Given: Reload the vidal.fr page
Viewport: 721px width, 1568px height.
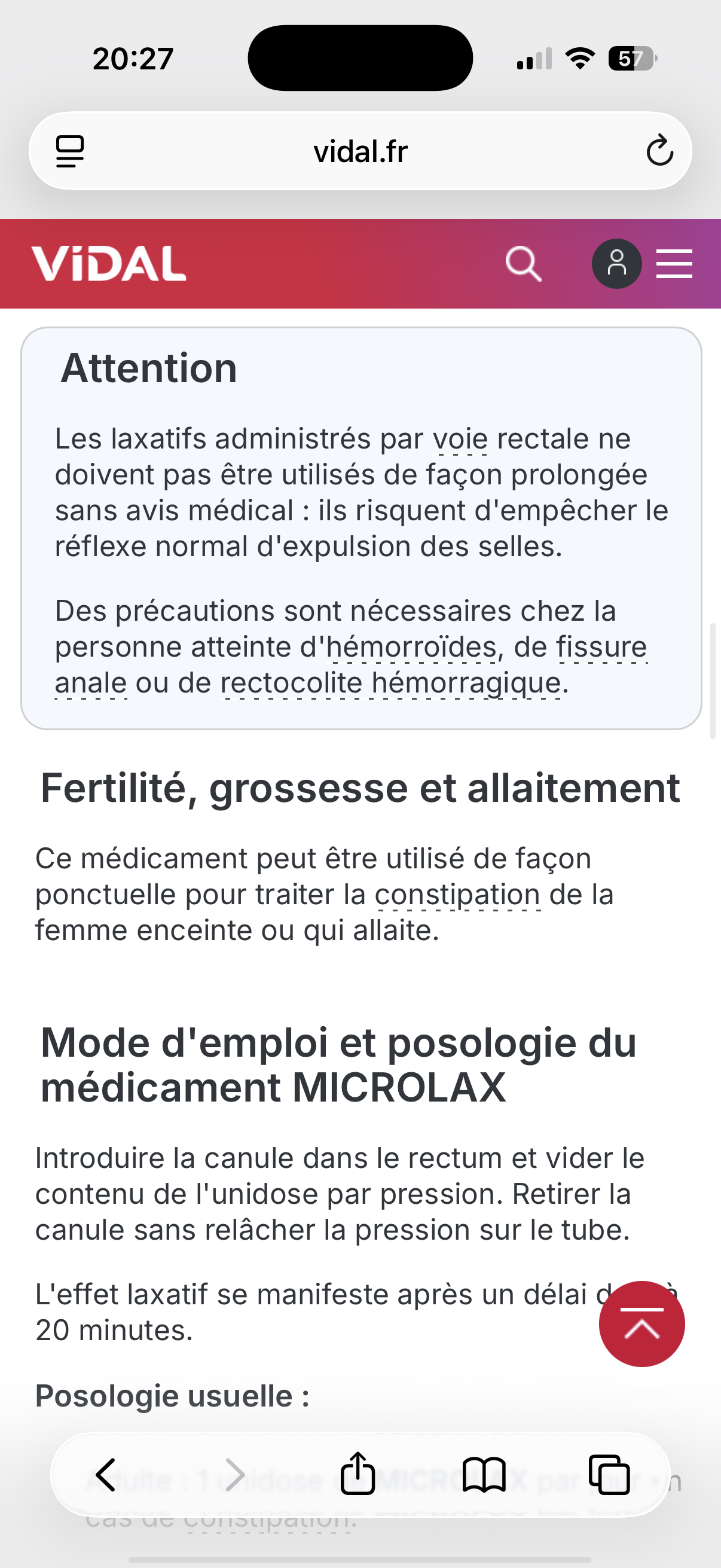Looking at the screenshot, I should pos(659,151).
